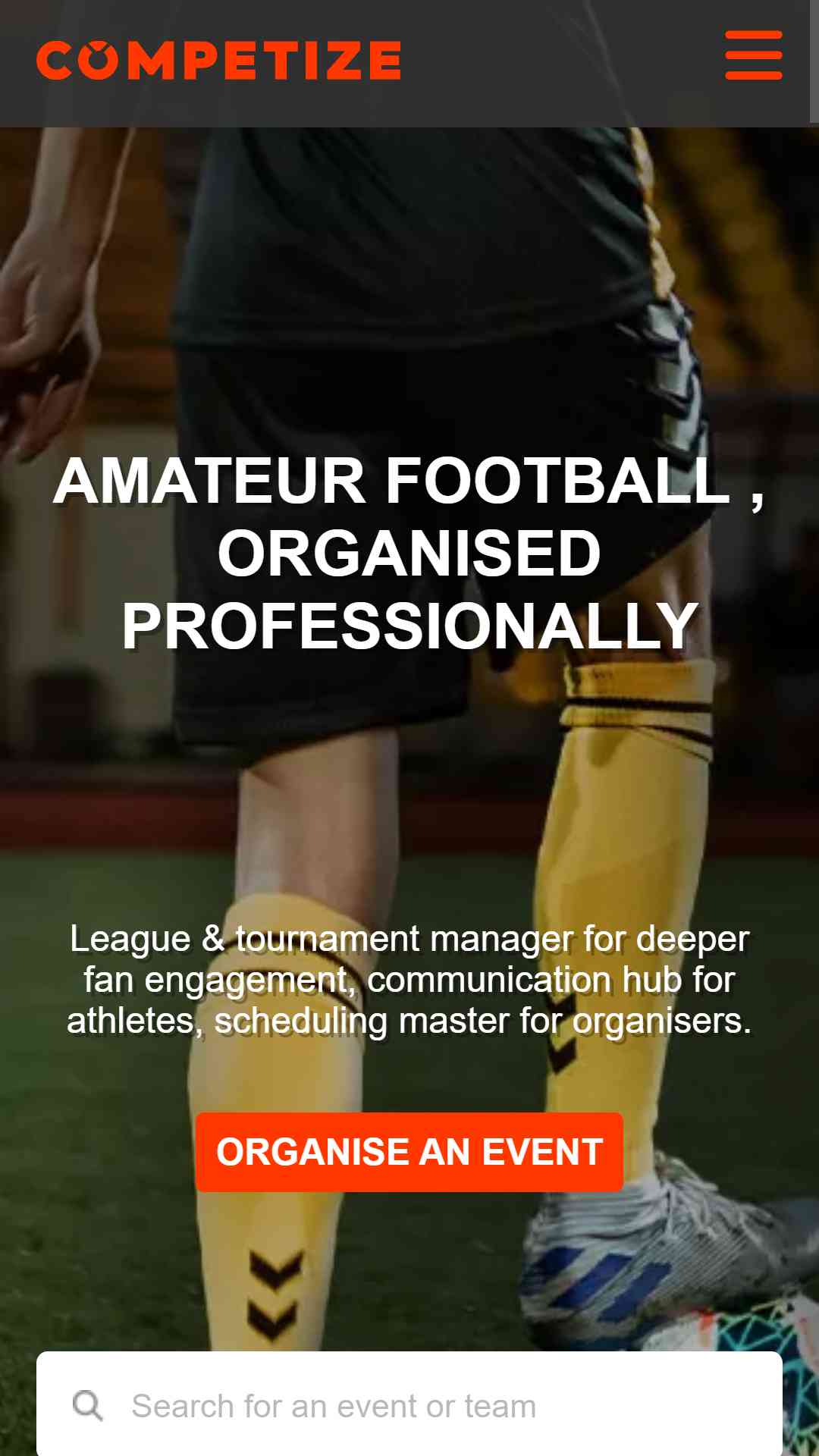Go to Competize home via logo

click(x=218, y=61)
